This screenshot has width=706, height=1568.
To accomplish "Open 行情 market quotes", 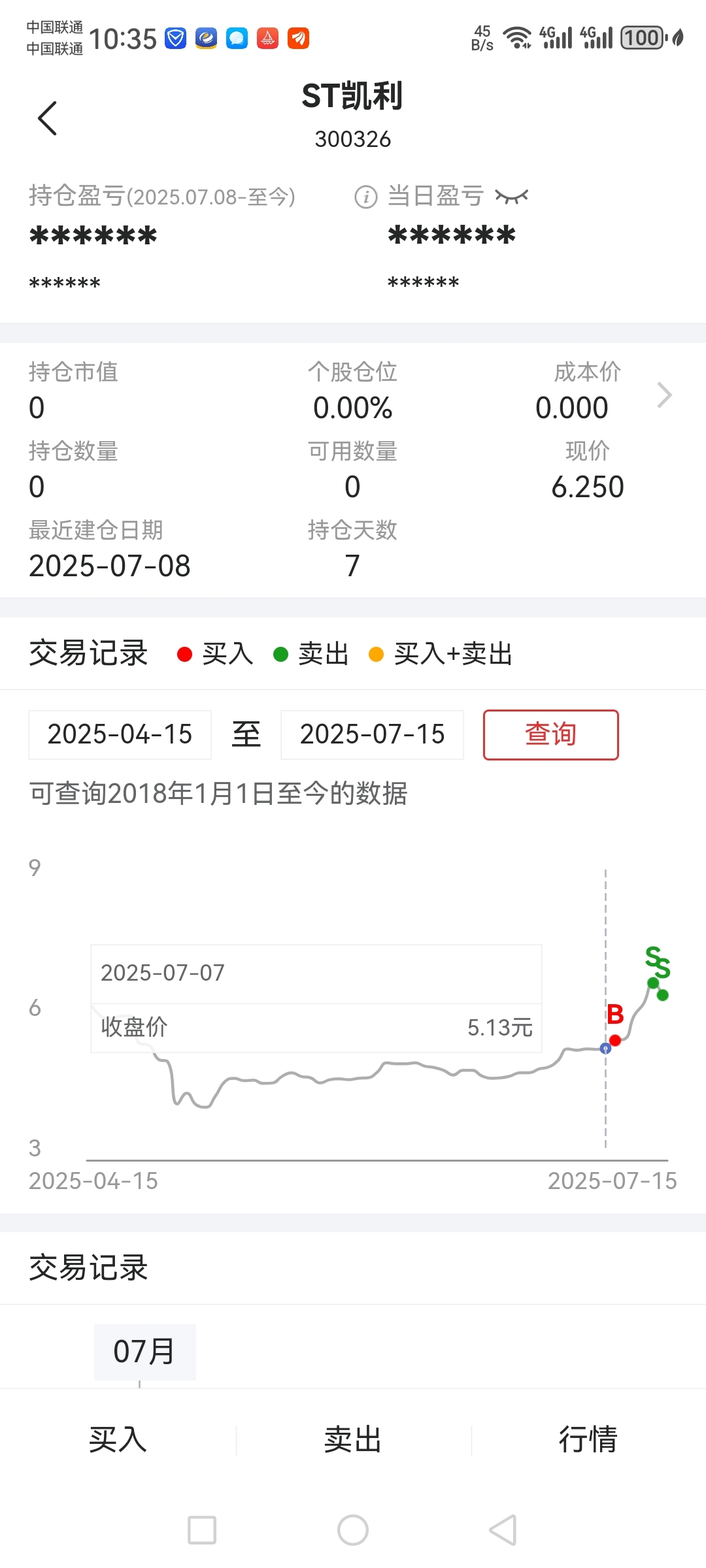I will (x=588, y=1439).
